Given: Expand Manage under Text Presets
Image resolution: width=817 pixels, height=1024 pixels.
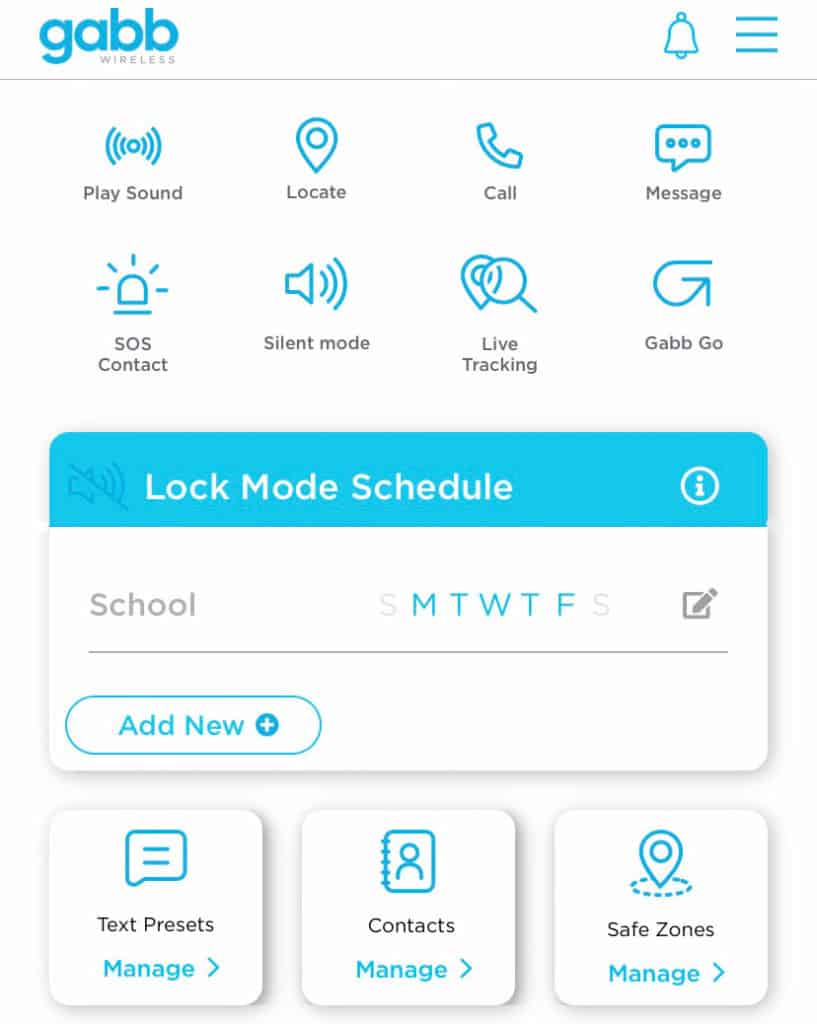Looking at the screenshot, I should pyautogui.click(x=155, y=968).
